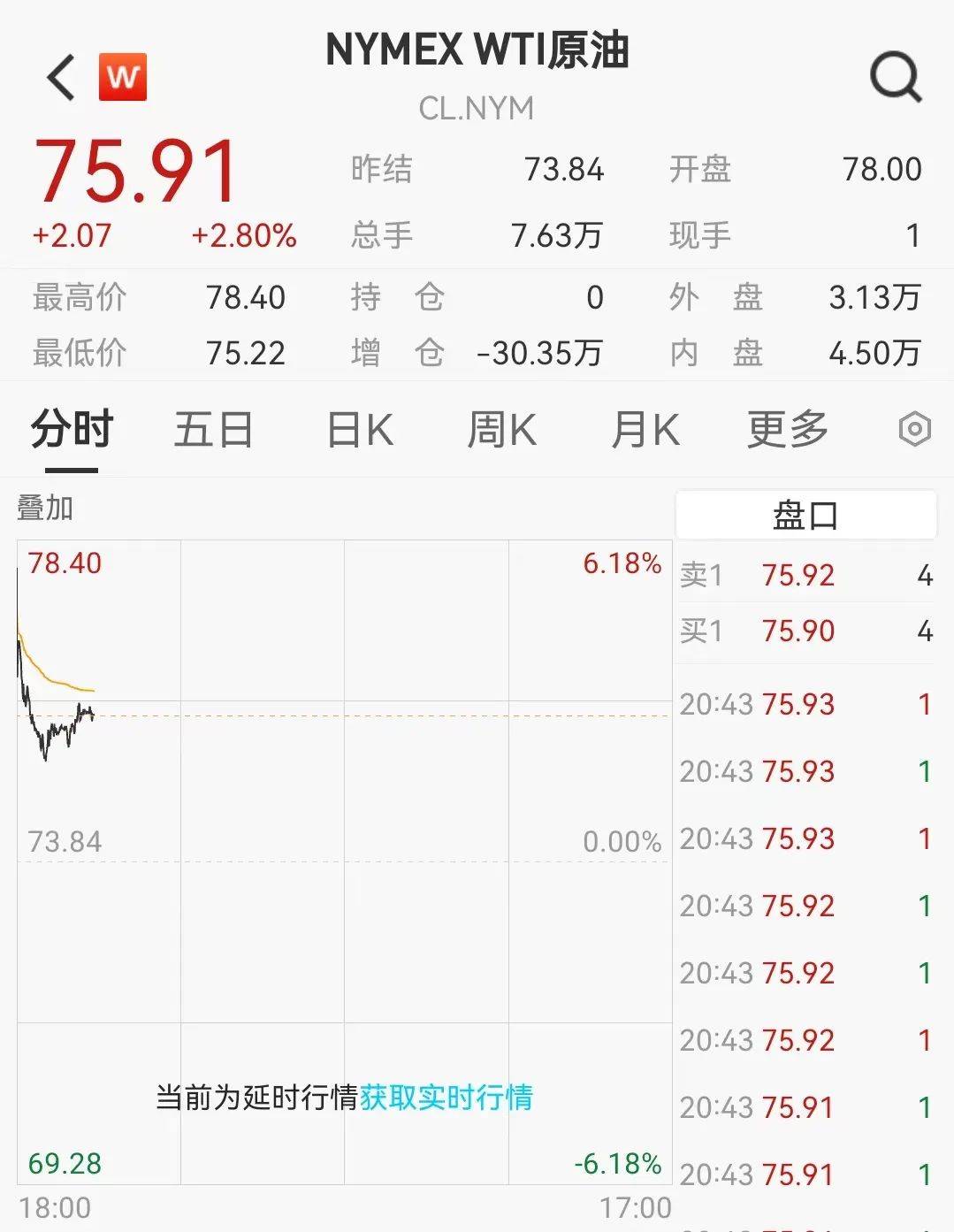
Task: Select the 盘口 order book panel
Action: (805, 514)
